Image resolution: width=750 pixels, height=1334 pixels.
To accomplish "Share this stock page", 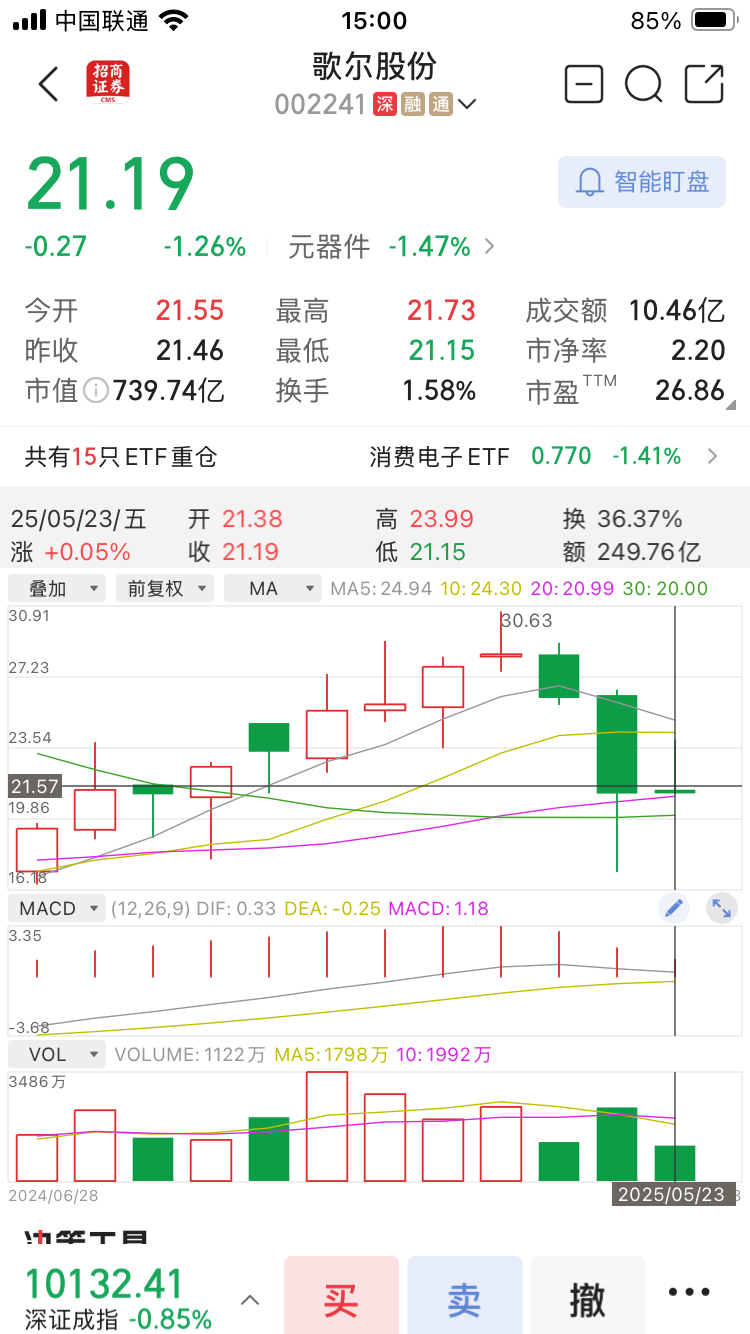I will pos(704,84).
